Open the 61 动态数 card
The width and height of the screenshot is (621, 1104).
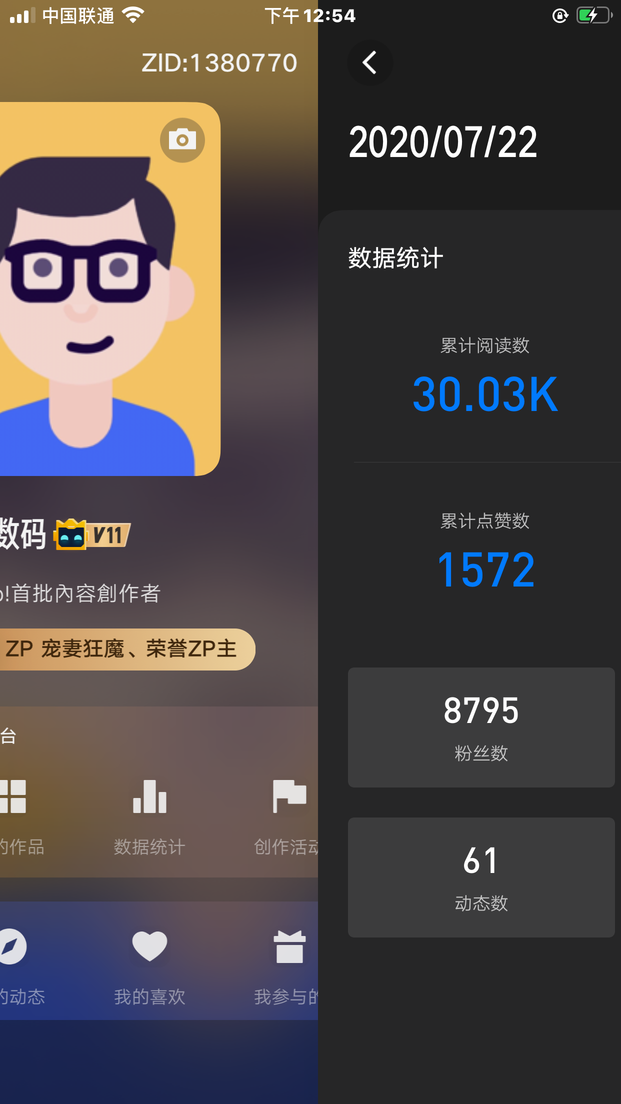pyautogui.click(x=481, y=877)
